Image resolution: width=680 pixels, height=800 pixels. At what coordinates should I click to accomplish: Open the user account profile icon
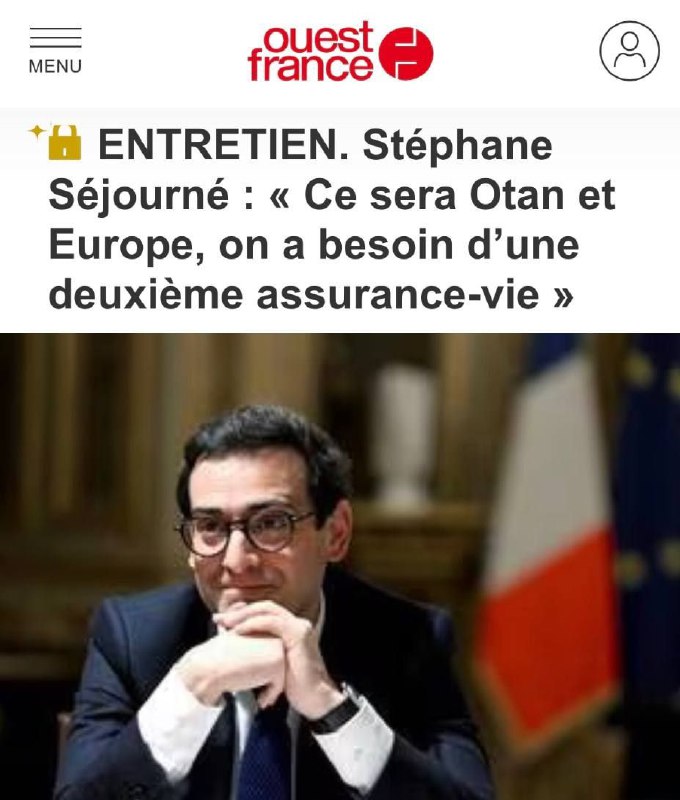[629, 51]
